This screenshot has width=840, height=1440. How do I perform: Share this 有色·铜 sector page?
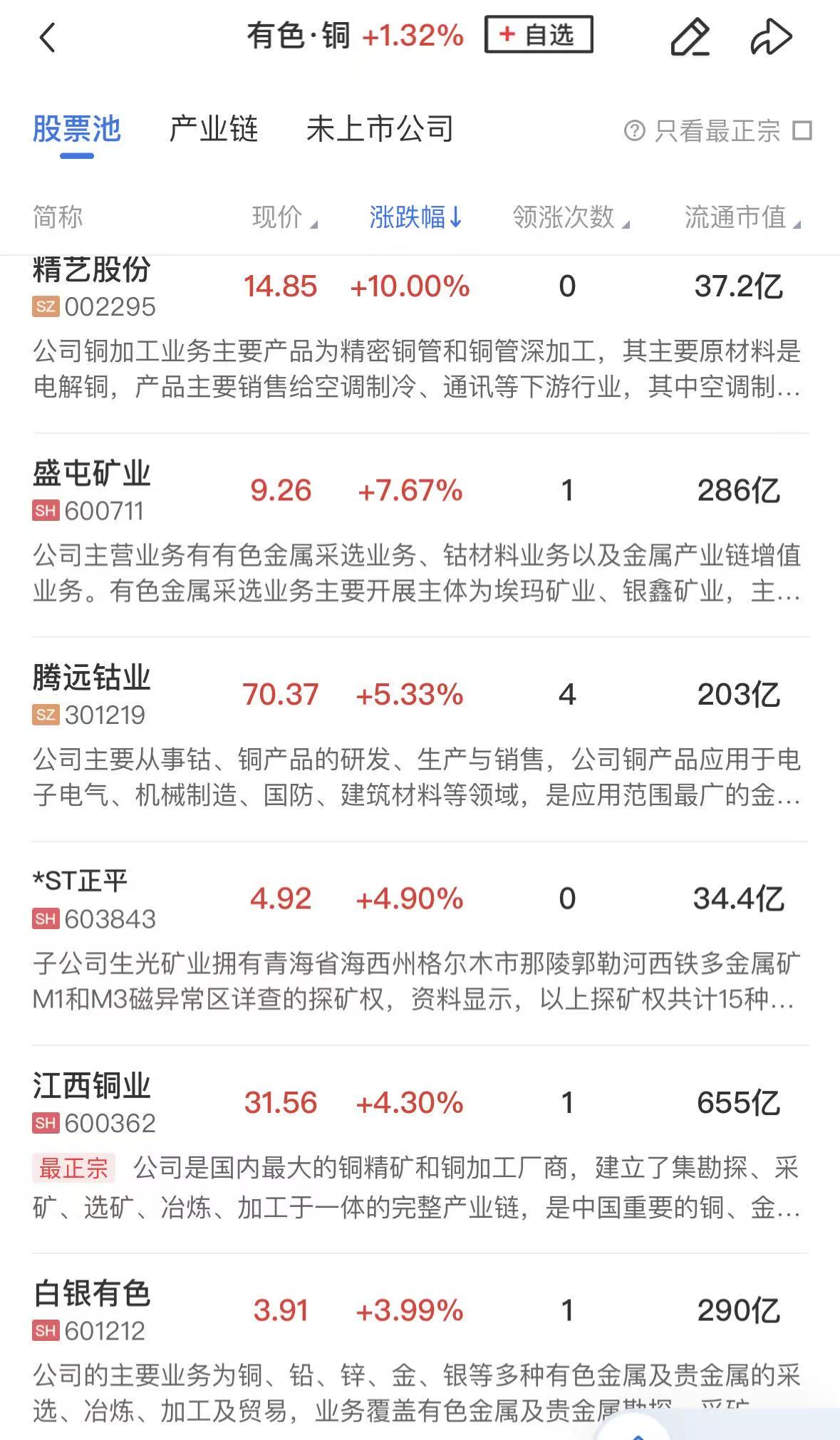pyautogui.click(x=771, y=37)
